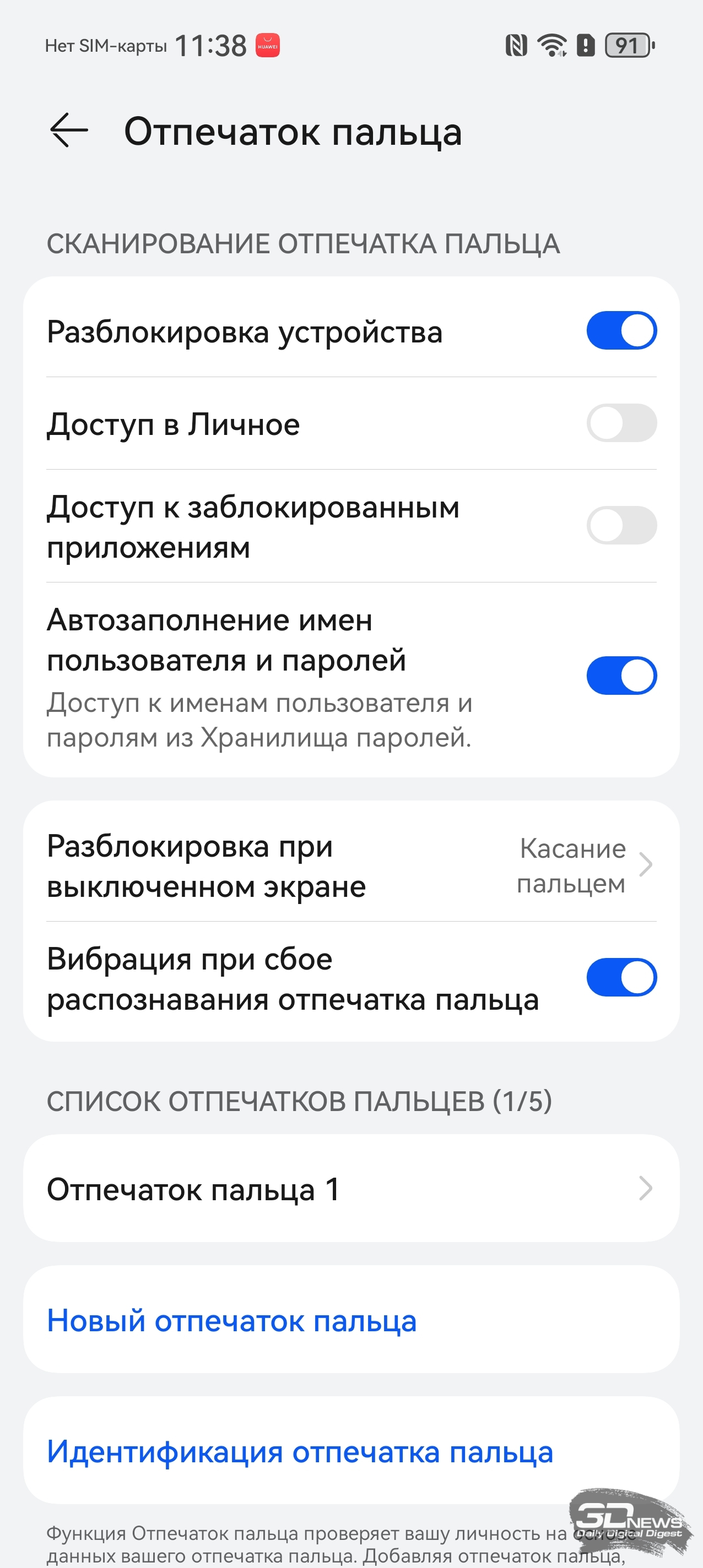Open Отпечаток пальца 1 entry
The width and height of the screenshot is (703, 1568).
point(351,1188)
